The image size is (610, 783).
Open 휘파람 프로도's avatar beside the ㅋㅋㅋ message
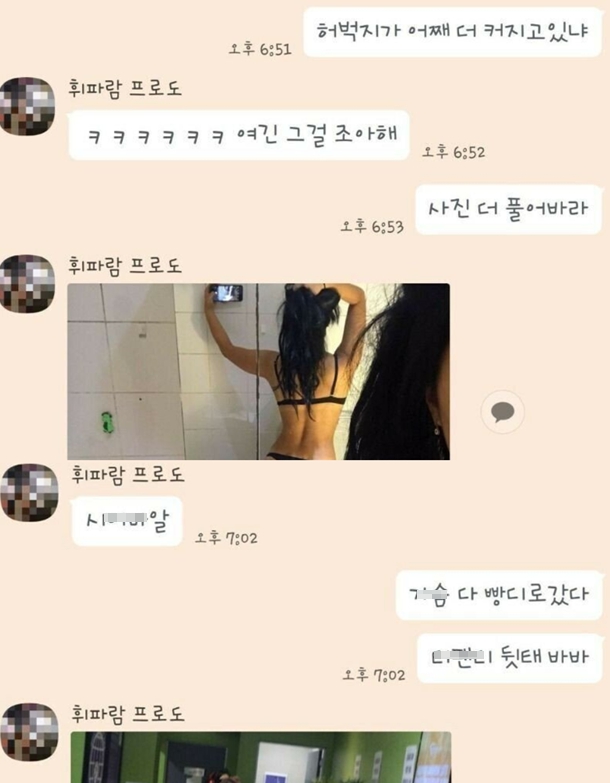click(x=28, y=106)
